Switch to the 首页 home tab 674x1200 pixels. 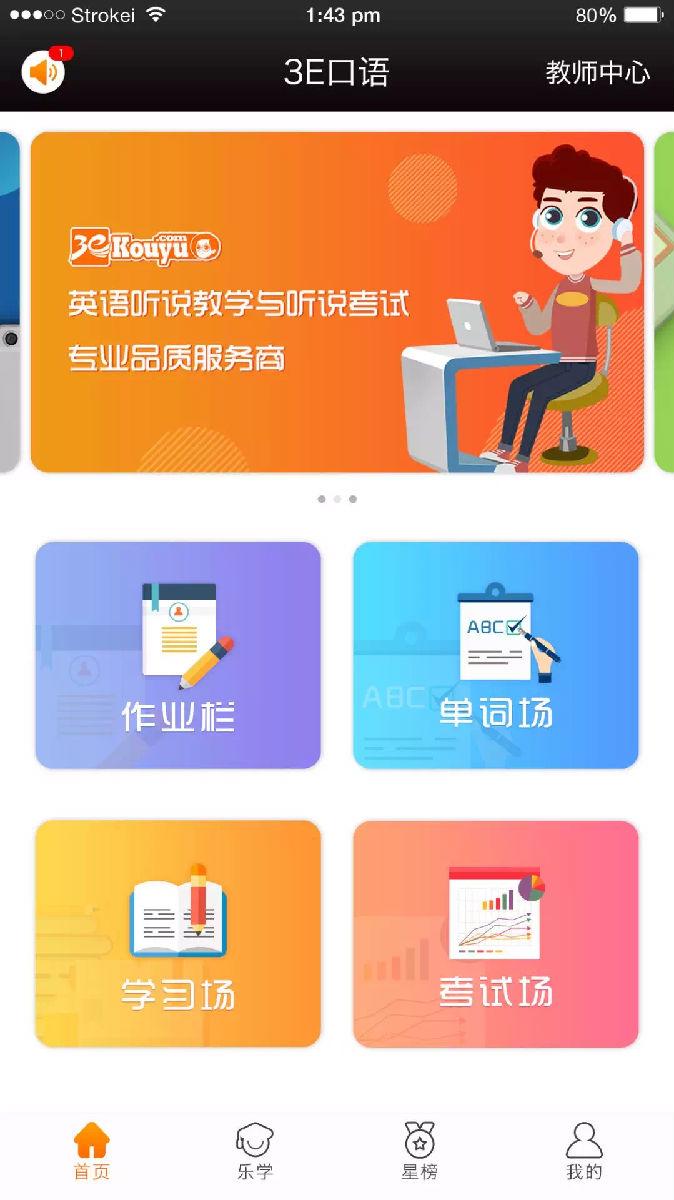pyautogui.click(x=92, y=1152)
